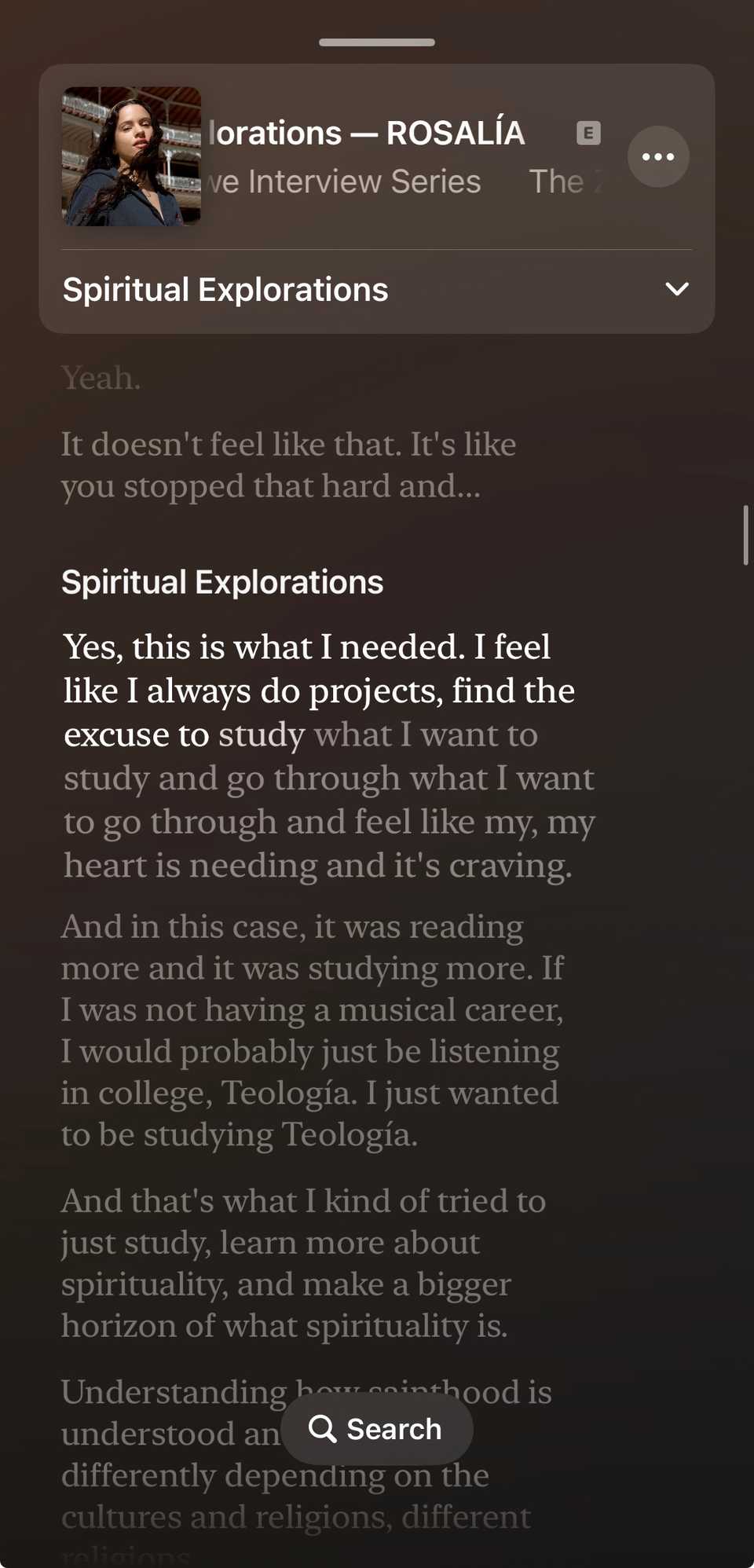Tap the ROSALÍA episode artwork
Image resolution: width=754 pixels, height=1568 pixels.
click(130, 156)
